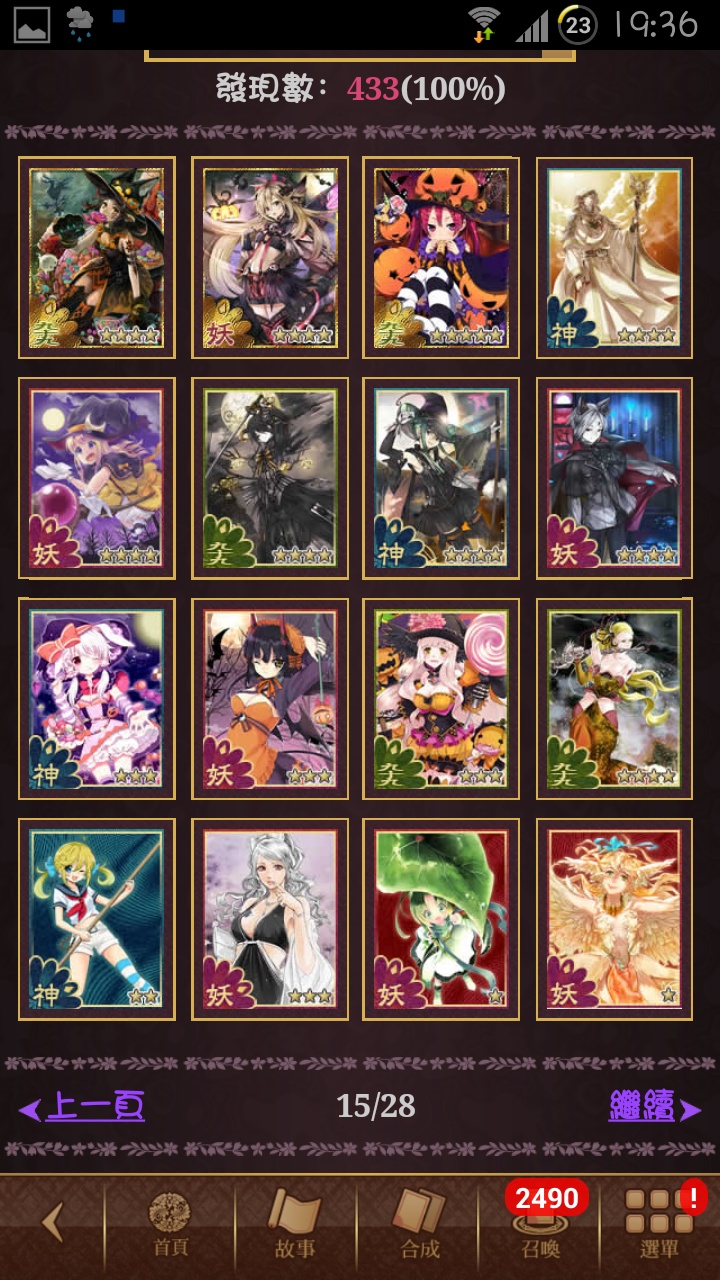Tap 繼續 to open next page
This screenshot has height=1280, width=720.
[655, 1106]
